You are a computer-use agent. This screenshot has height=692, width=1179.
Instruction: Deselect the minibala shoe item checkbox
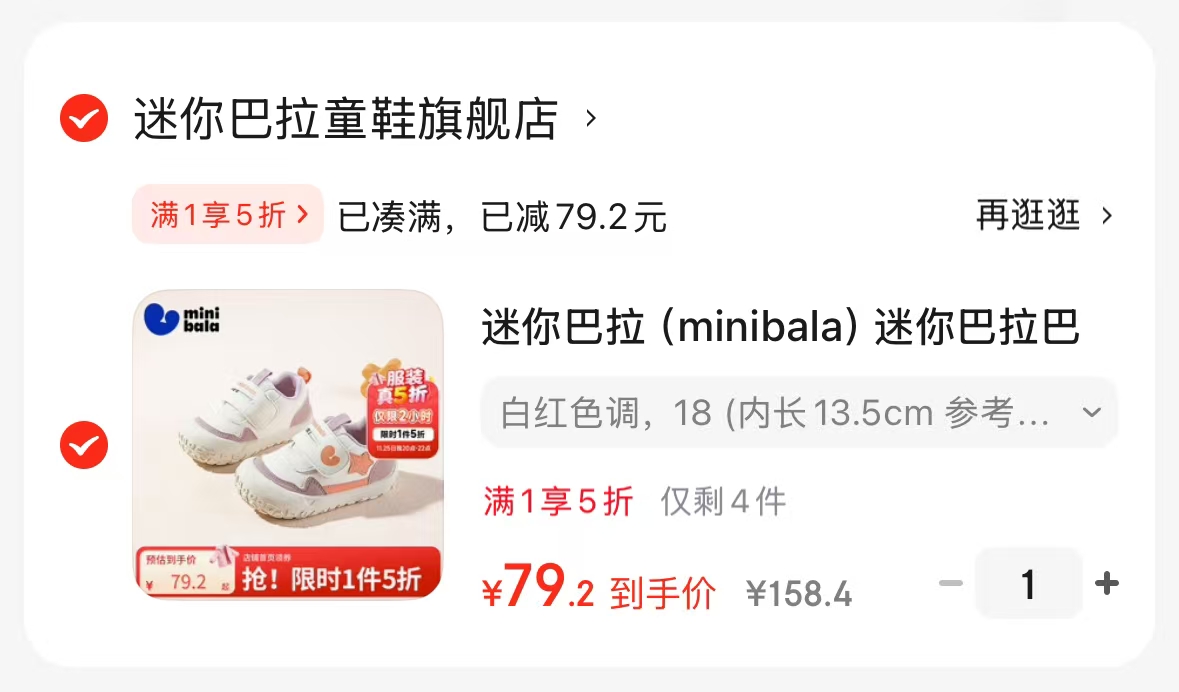pos(84,445)
